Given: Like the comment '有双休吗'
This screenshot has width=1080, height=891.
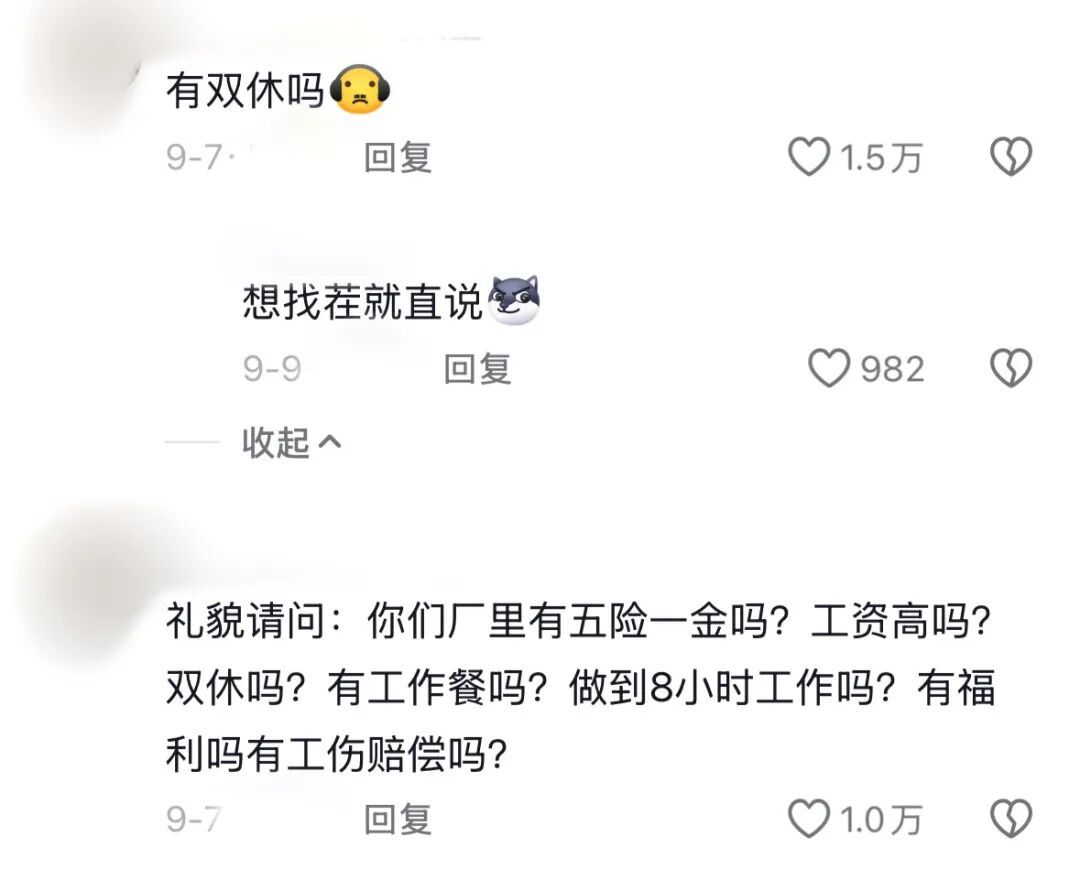Looking at the screenshot, I should 809,157.
